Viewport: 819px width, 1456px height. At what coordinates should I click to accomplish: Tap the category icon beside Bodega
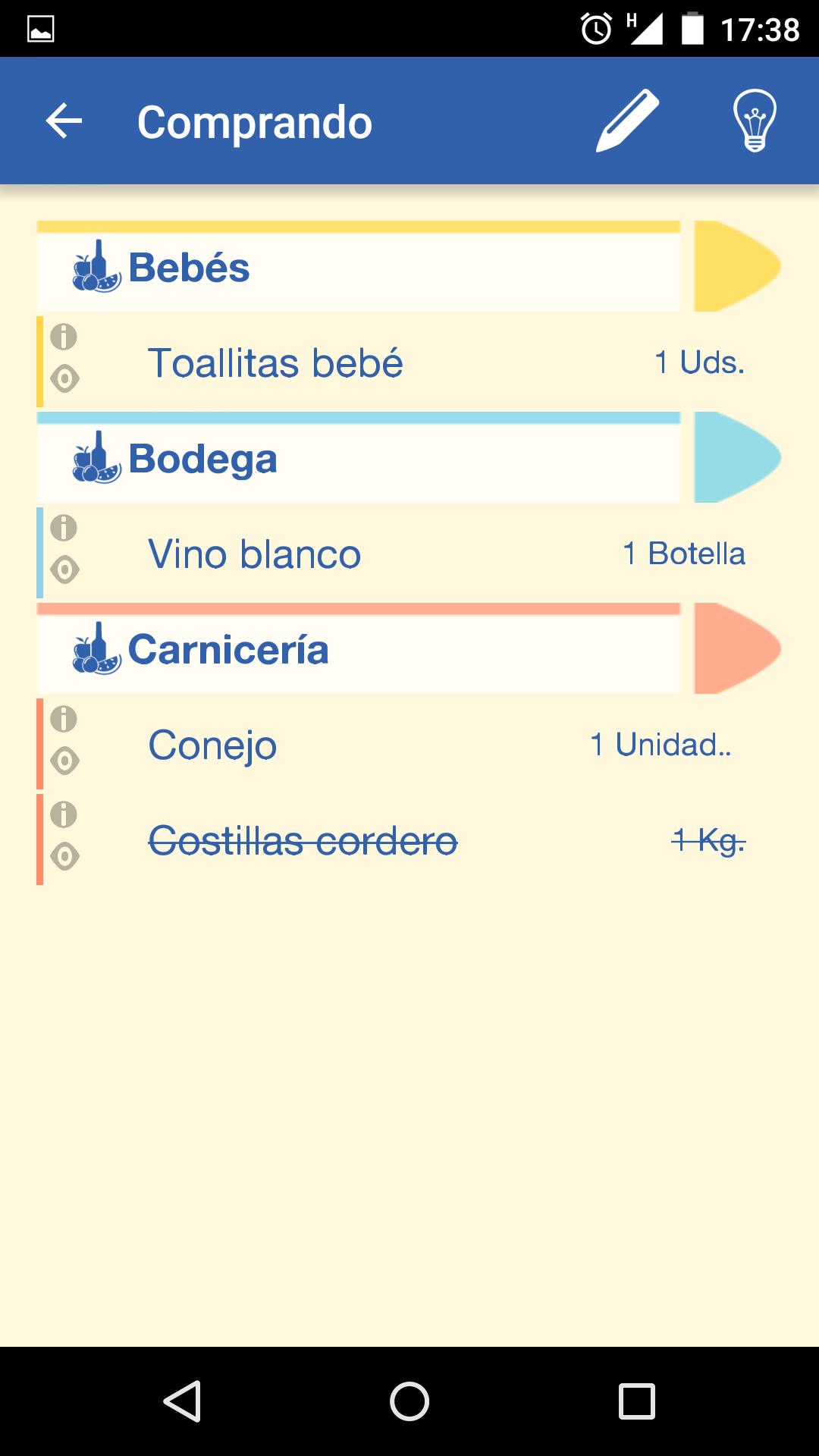[96, 458]
